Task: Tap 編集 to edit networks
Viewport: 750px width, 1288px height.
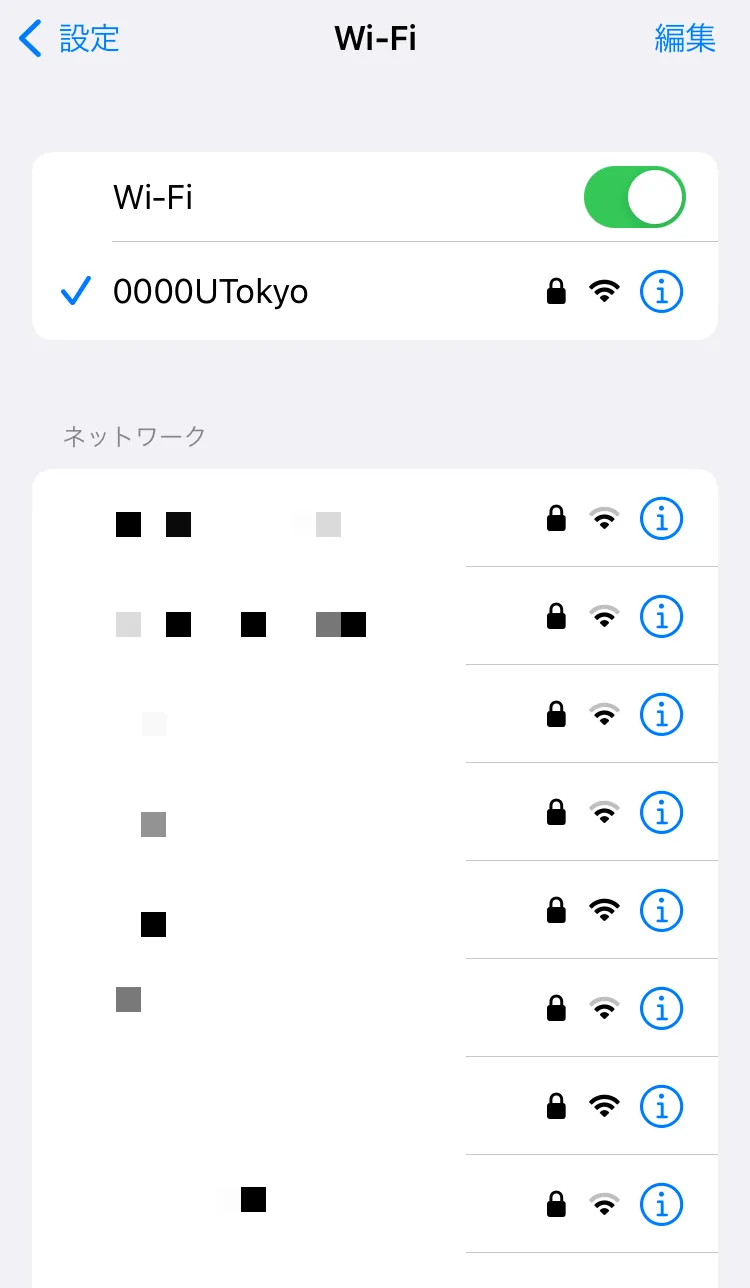Action: 685,39
